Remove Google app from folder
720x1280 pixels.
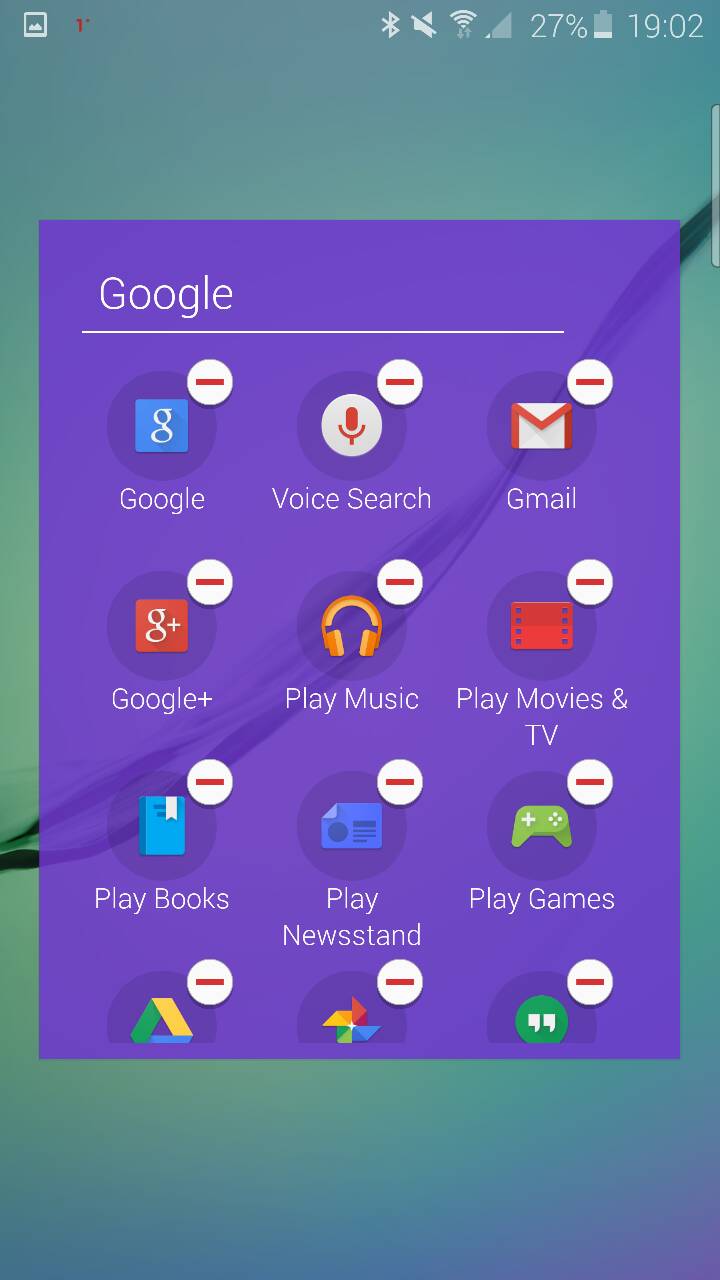[210, 382]
